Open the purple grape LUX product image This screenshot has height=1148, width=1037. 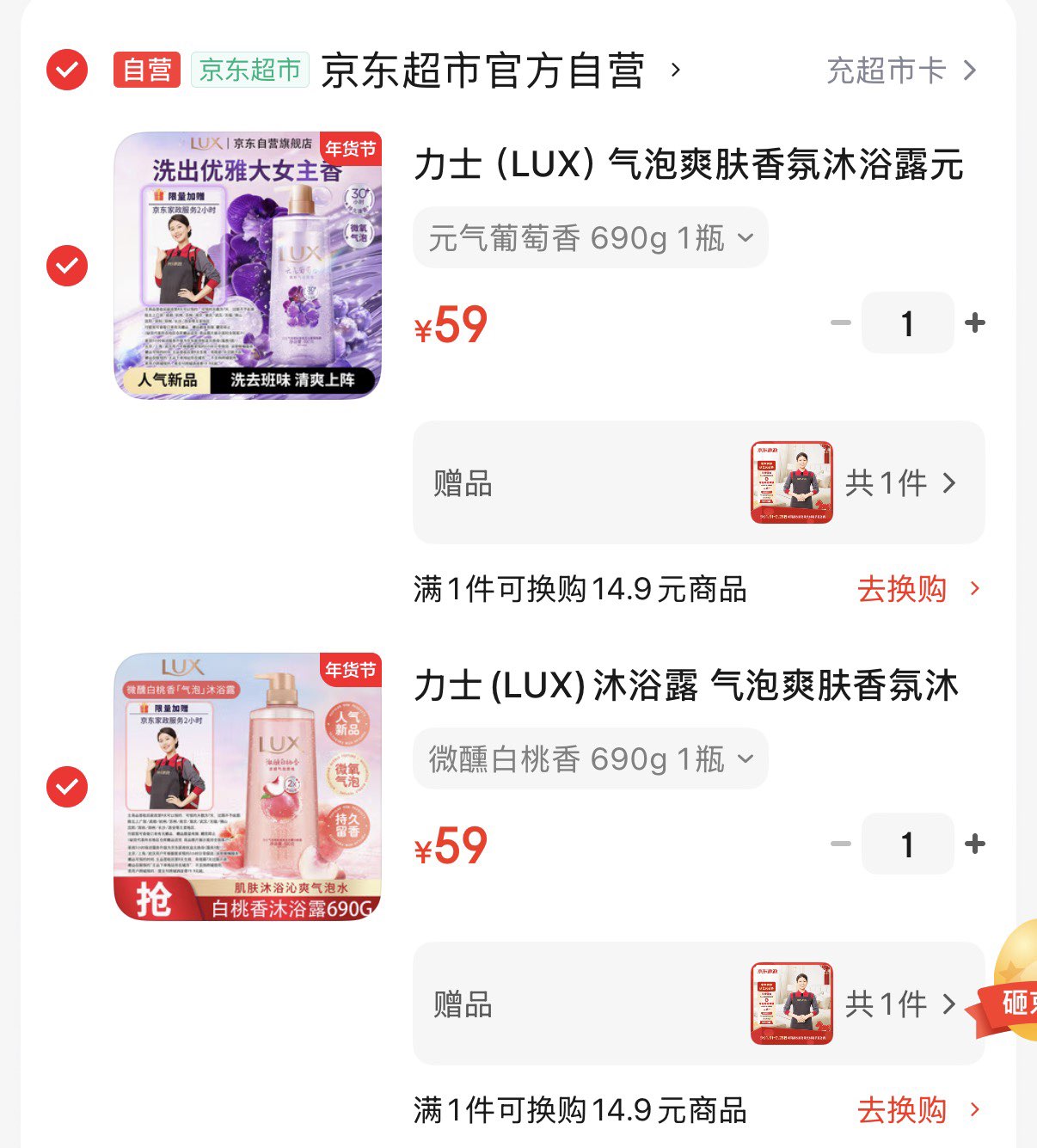(x=248, y=266)
